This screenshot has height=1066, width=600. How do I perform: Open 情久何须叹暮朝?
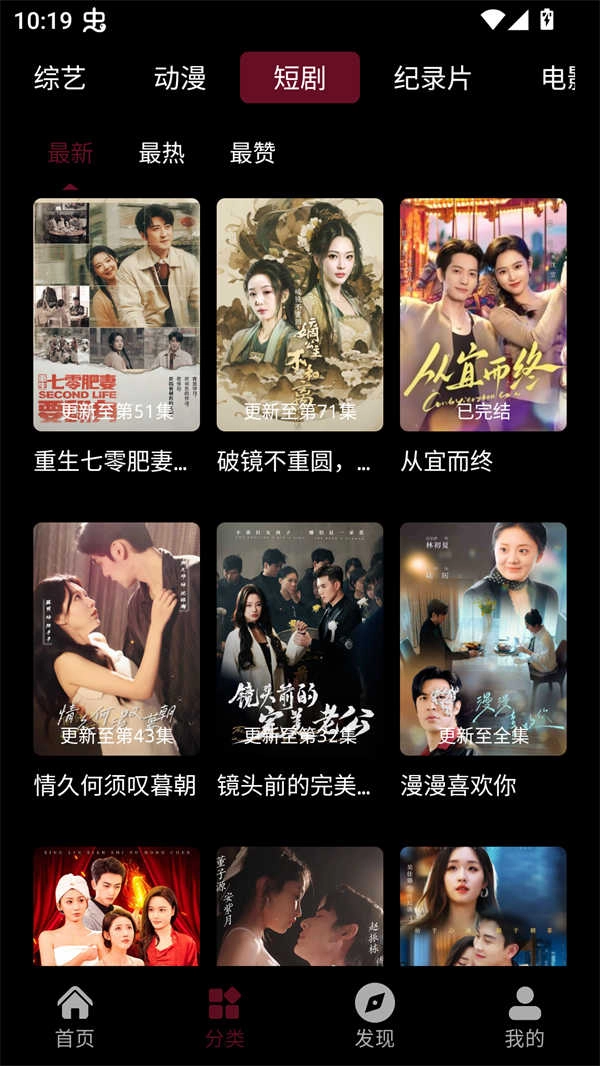[116, 639]
